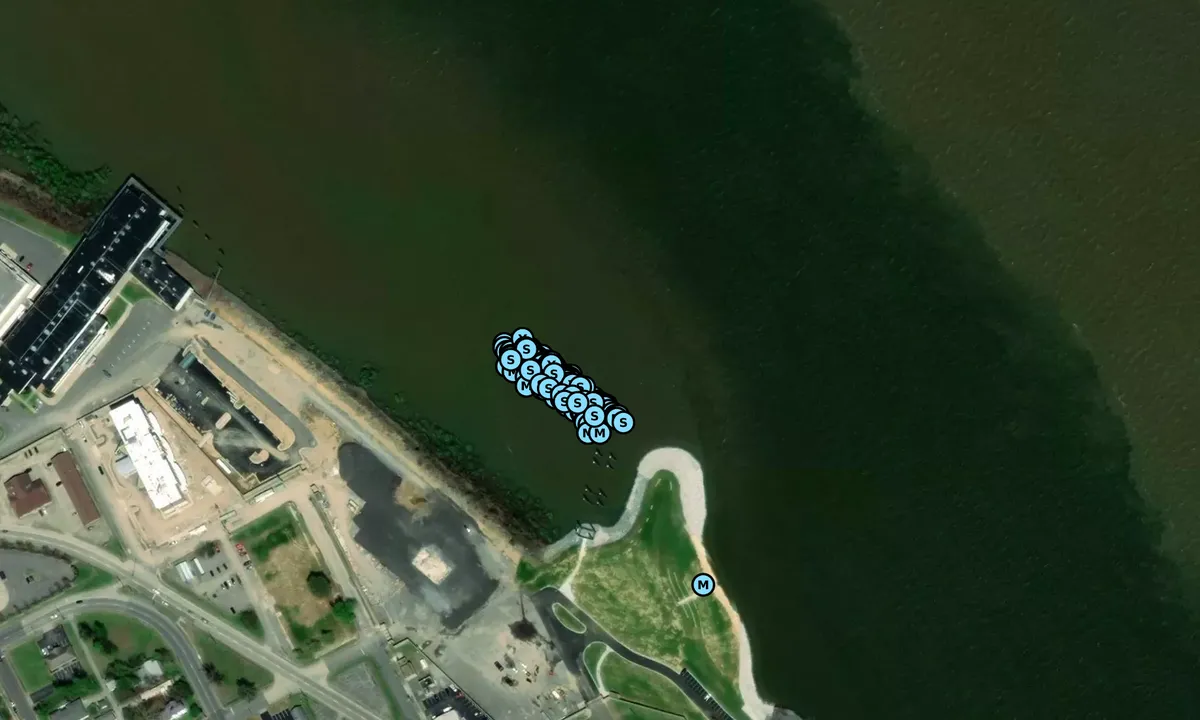This screenshot has width=1200, height=720.
Task: Select the S marker at the cluster's eastern end
Action: (622, 422)
